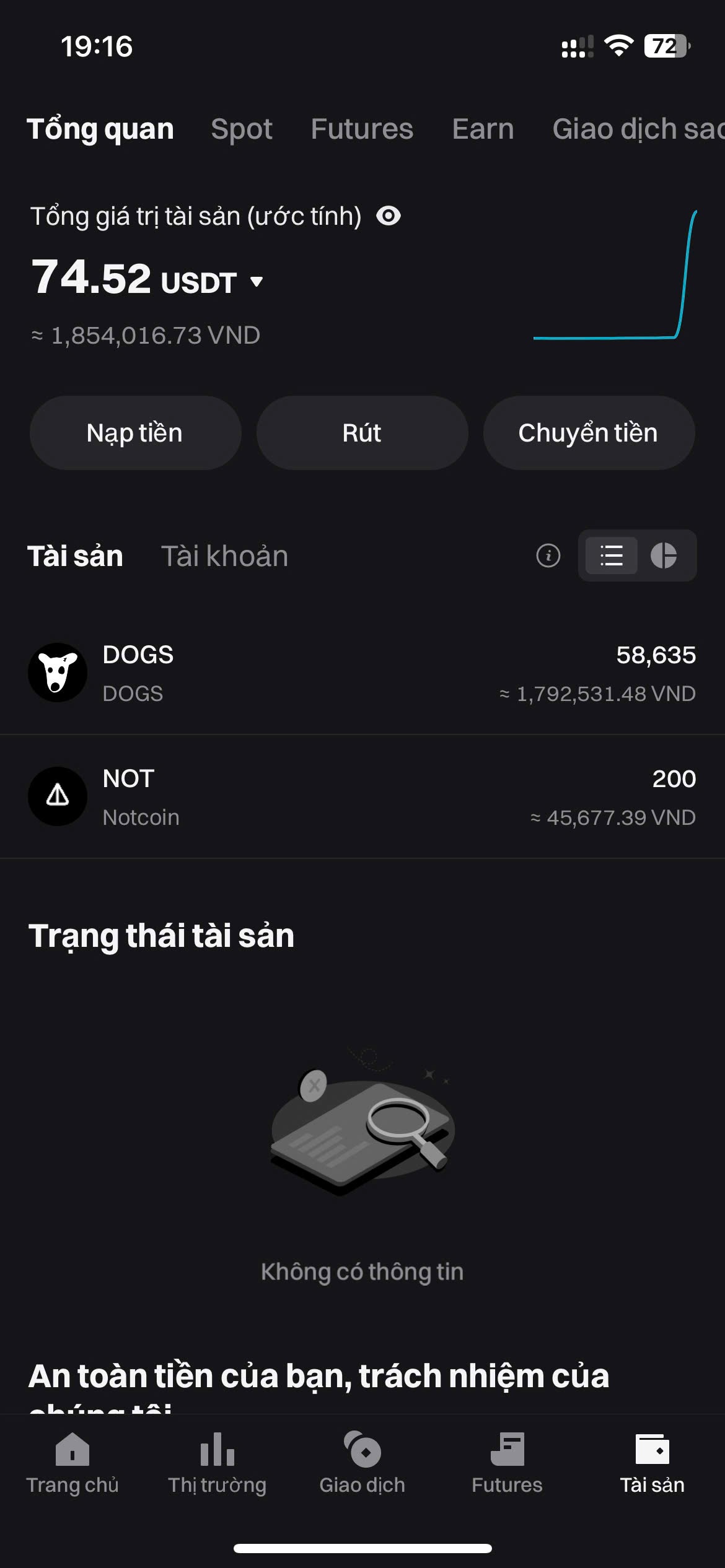Screen dimensions: 725x1568
Task: Switch to the Futures top tab
Action: 362,129
